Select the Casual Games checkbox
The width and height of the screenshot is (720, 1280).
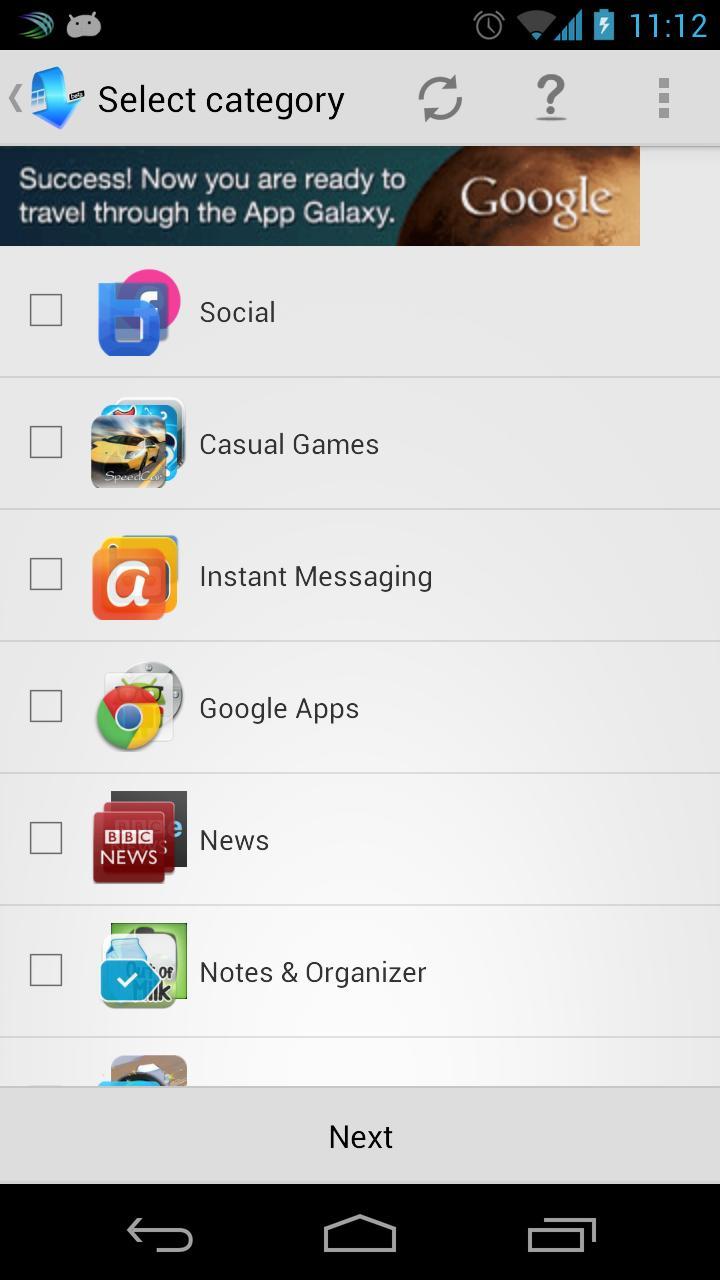pos(46,443)
